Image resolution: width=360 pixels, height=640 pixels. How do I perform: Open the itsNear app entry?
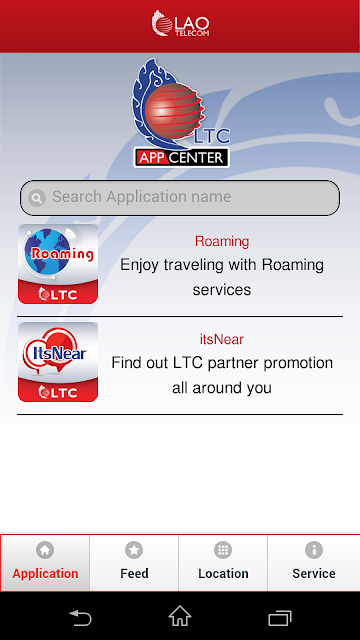[180, 364]
